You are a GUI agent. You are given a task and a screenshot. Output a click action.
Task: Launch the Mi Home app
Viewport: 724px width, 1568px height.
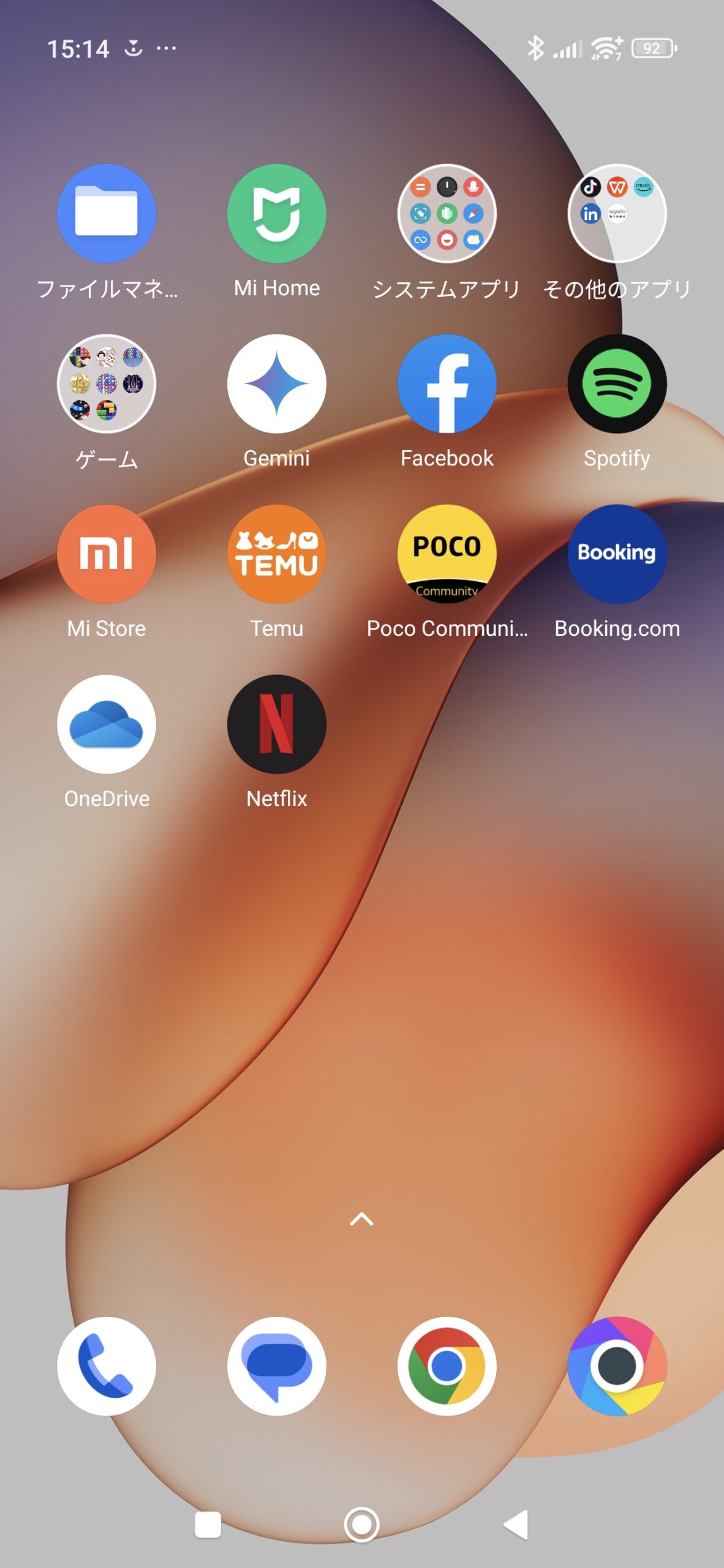coord(277,214)
